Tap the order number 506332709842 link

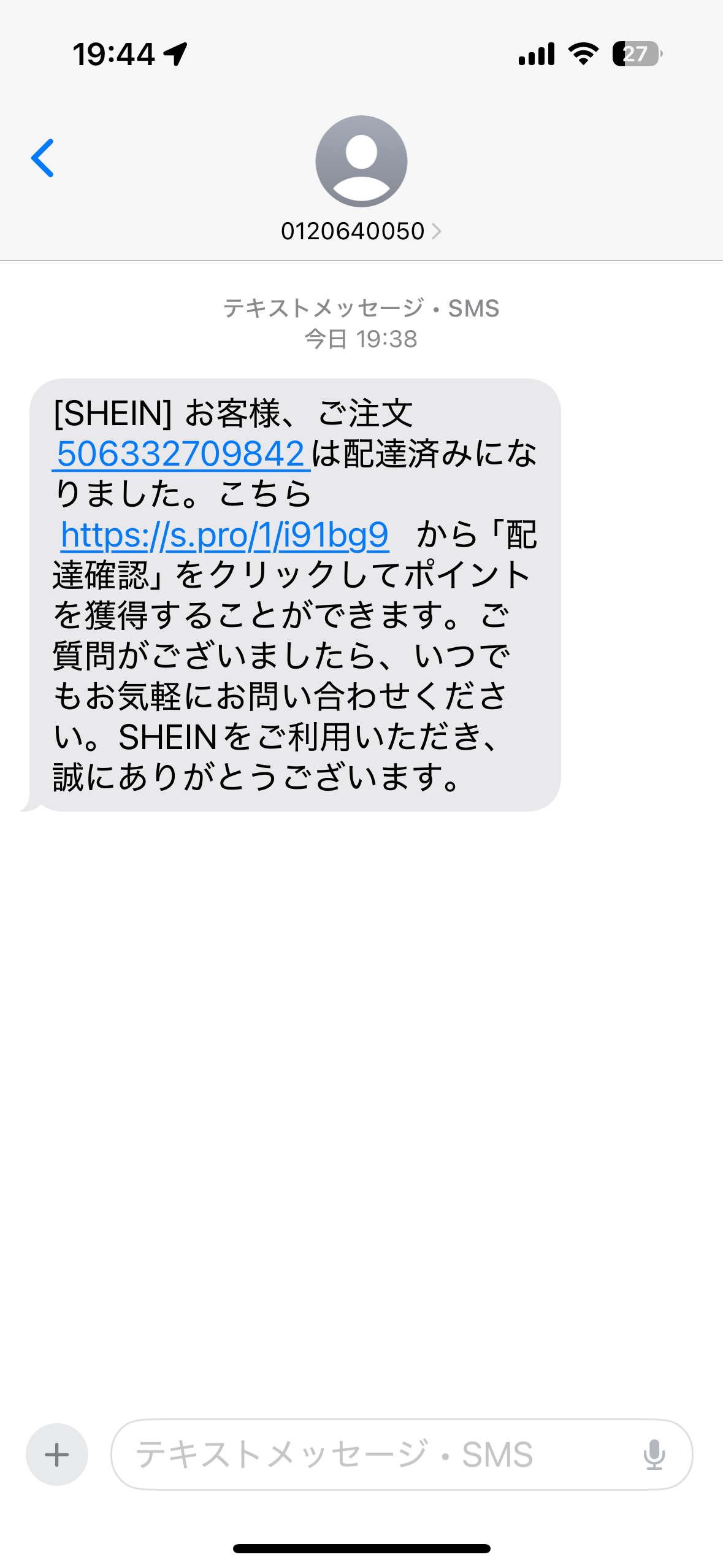tap(181, 454)
